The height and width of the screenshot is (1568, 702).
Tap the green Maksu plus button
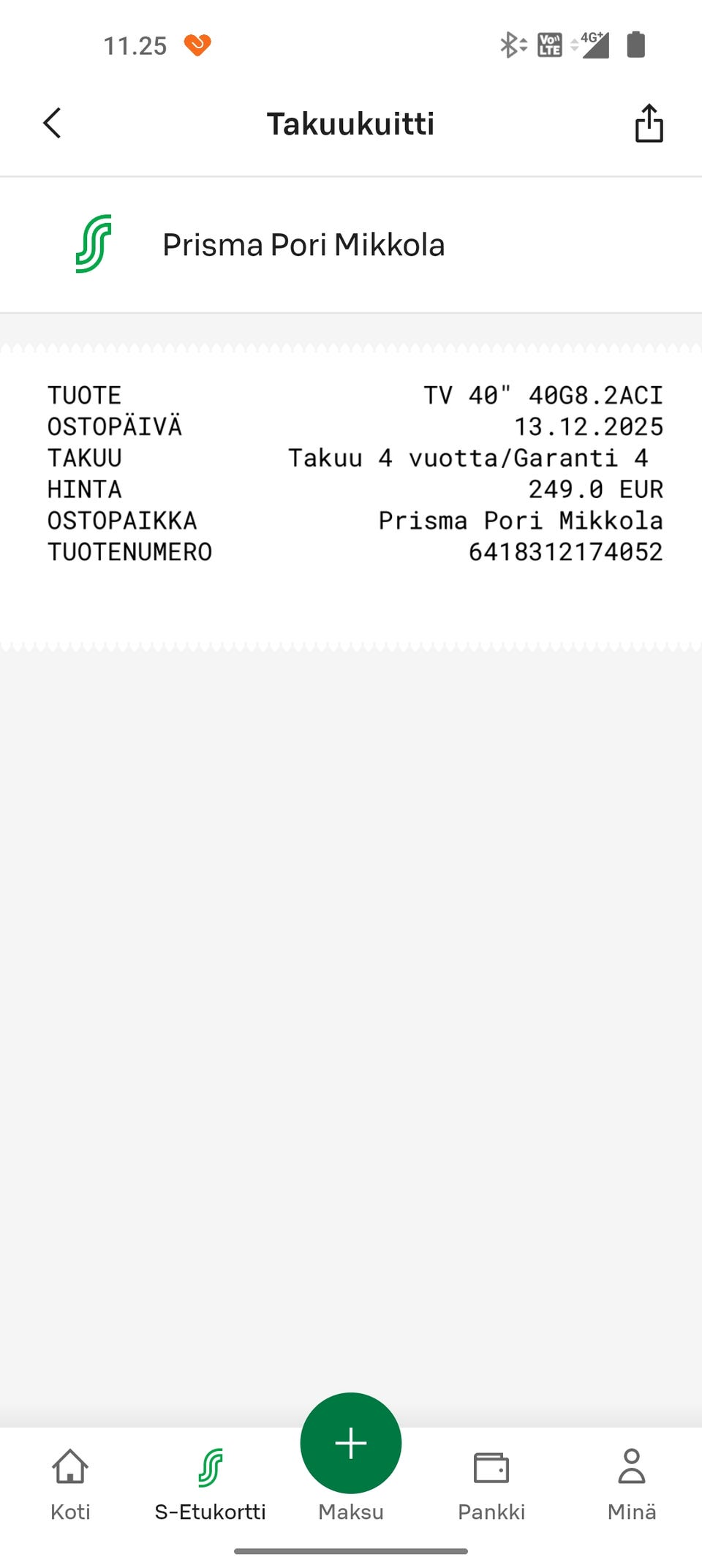pyautogui.click(x=351, y=1444)
